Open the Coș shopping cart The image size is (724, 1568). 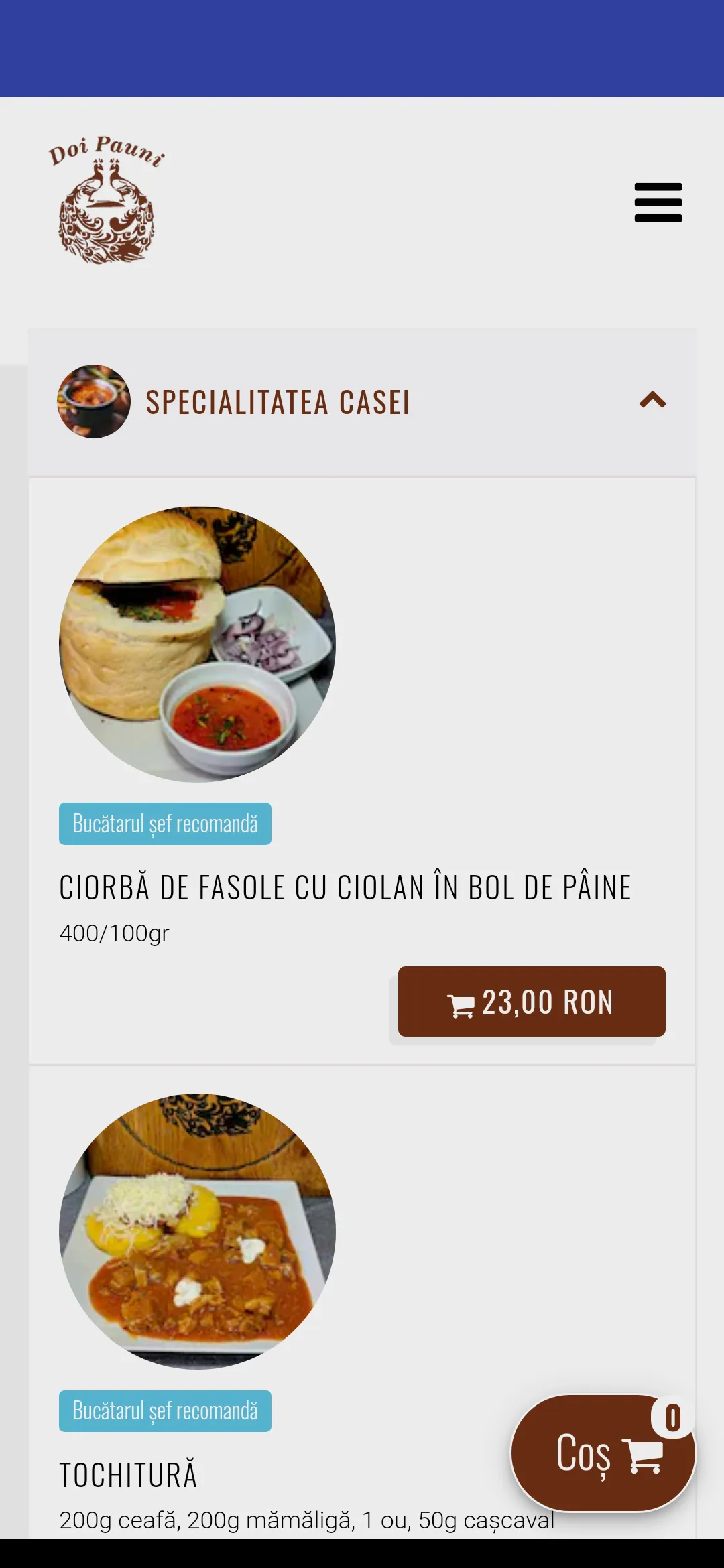[603, 1453]
